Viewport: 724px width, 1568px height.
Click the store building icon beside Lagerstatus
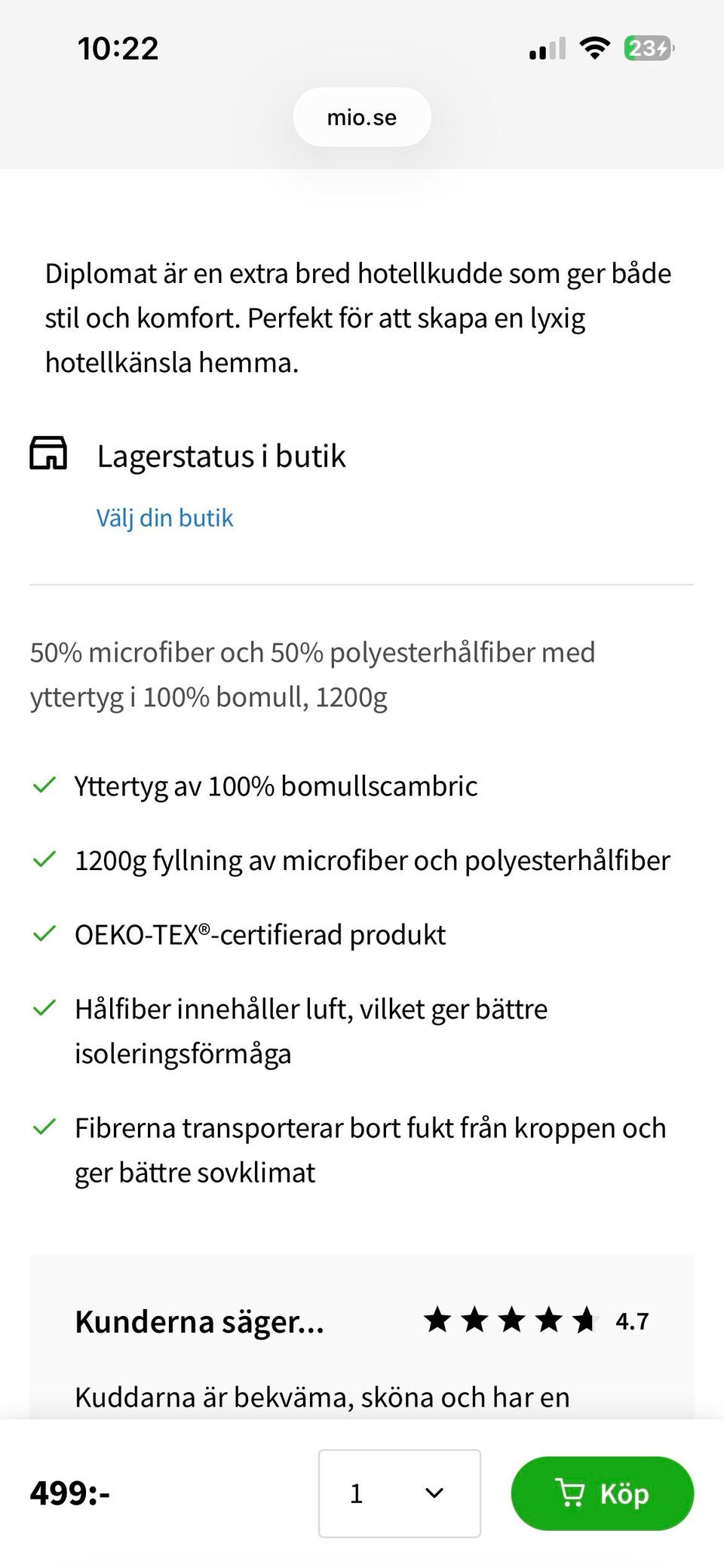click(x=50, y=455)
